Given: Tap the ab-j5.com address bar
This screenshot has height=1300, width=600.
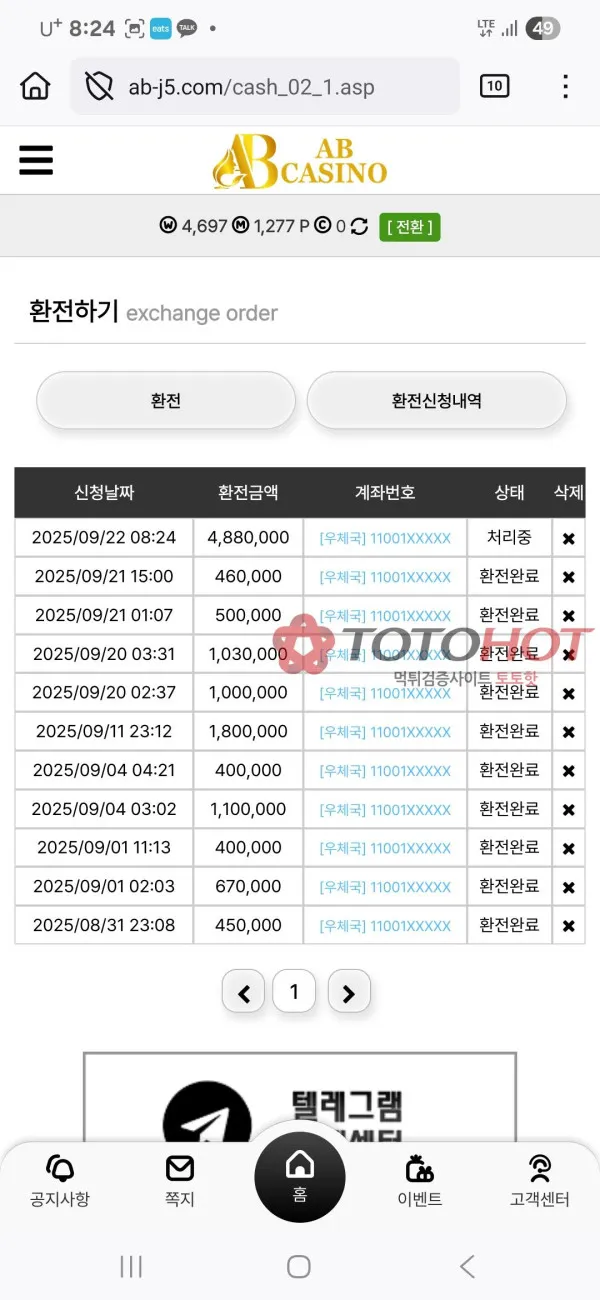Looking at the screenshot, I should (x=265, y=87).
